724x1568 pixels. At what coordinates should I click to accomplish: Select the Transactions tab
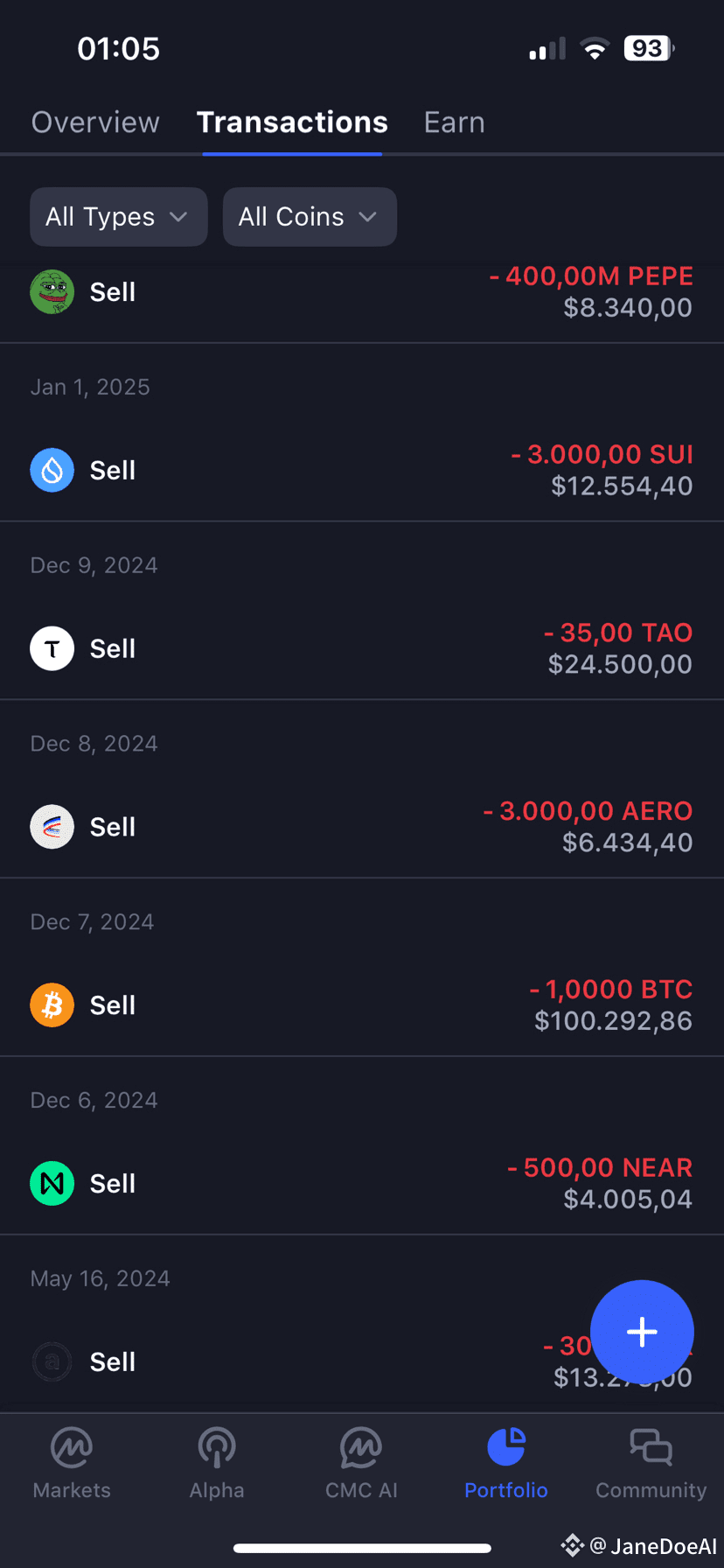point(292,122)
